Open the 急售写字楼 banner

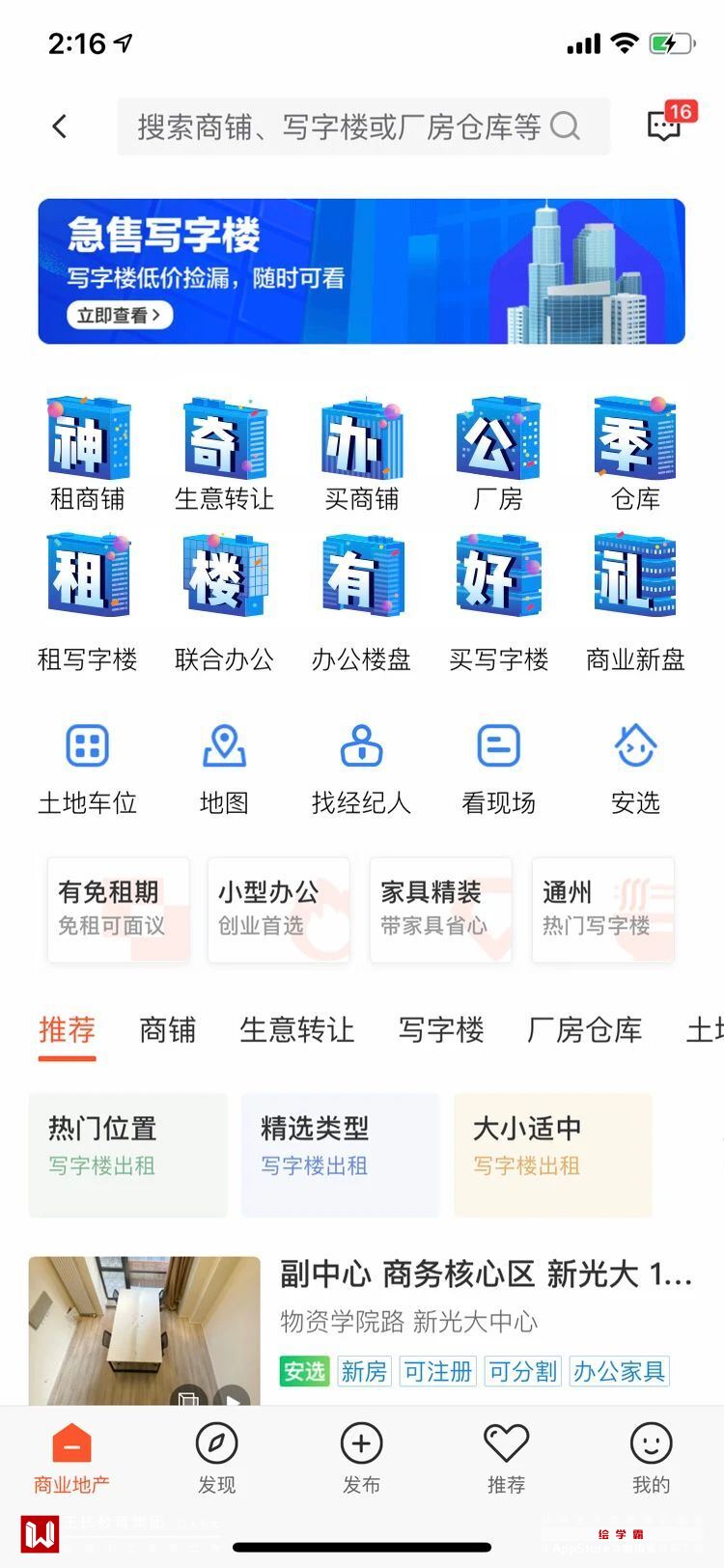point(361,271)
